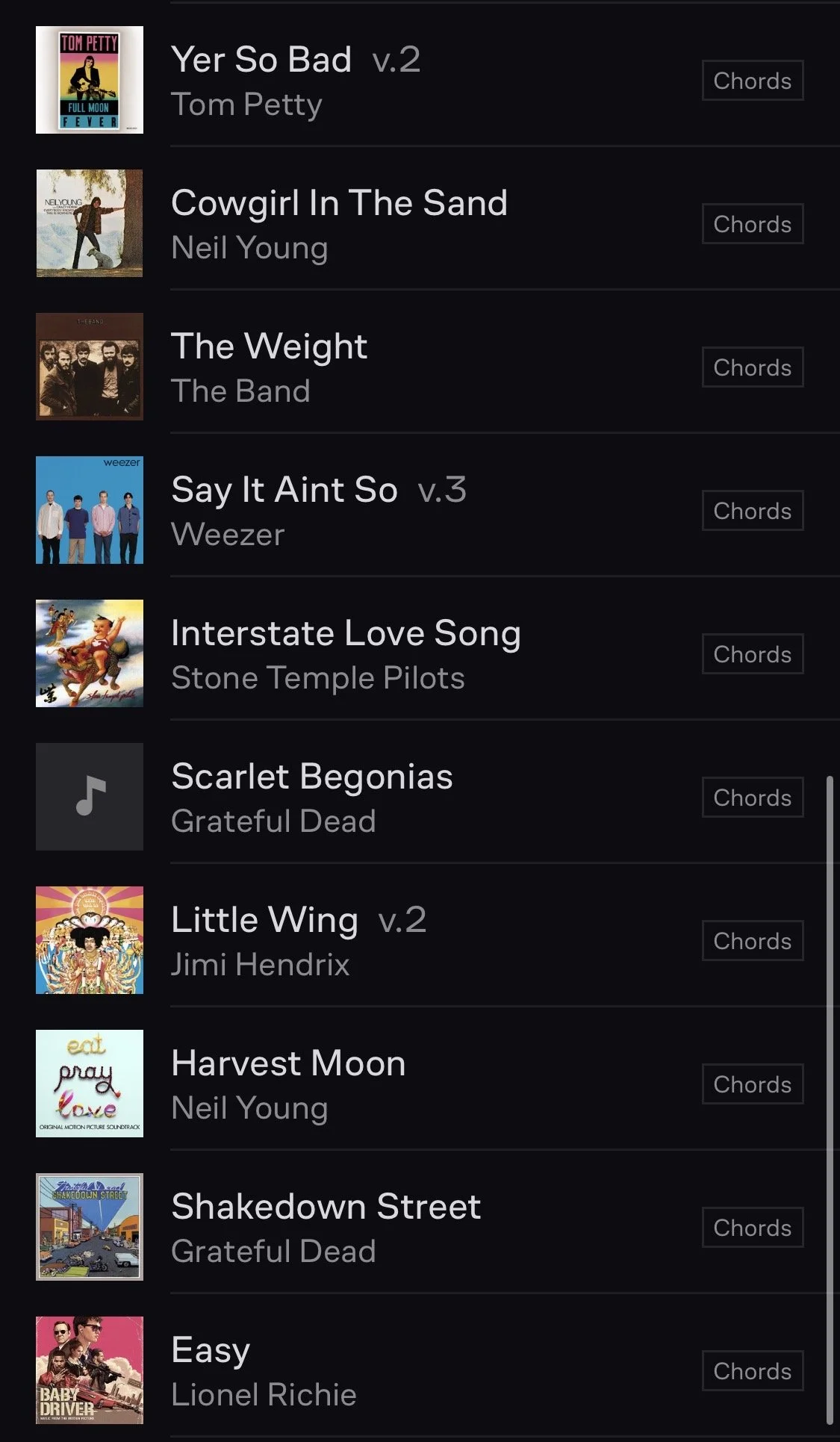Open Interstate Love Song by Stone Temple Pilots
Image resolution: width=840 pixels, height=1442 pixels.
(346, 634)
